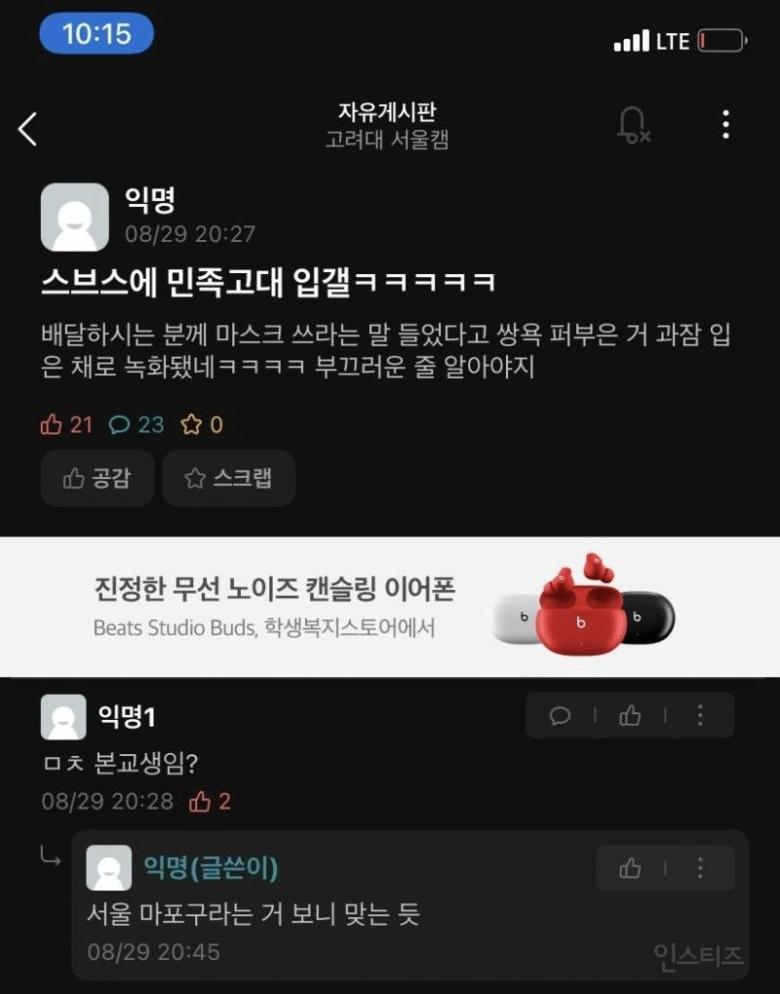Screen dimensions: 780x994
Task: Open more options on the 익명(글쓴이) reply
Action: click(x=700, y=868)
